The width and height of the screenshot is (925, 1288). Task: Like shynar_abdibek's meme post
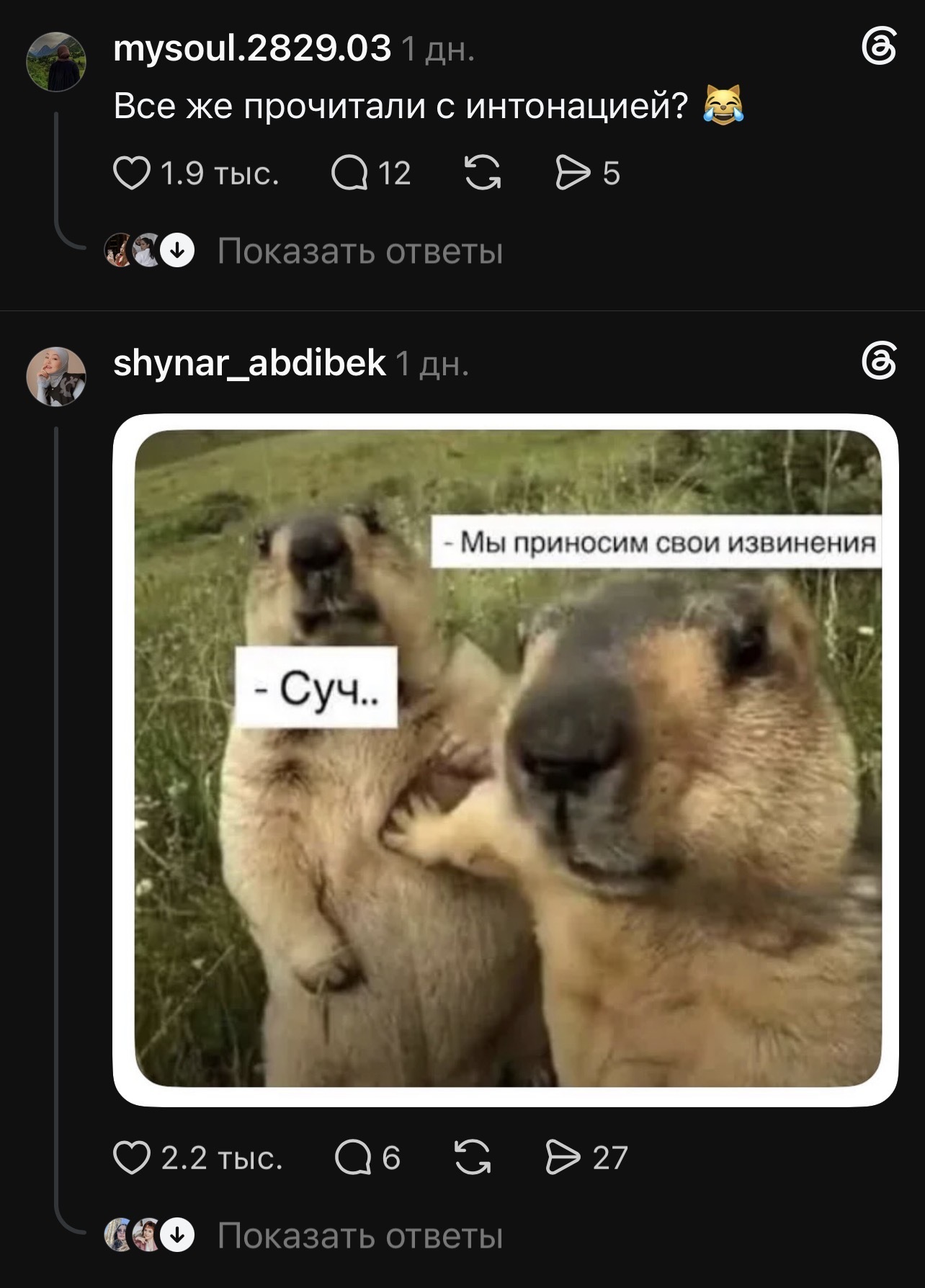[132, 1158]
